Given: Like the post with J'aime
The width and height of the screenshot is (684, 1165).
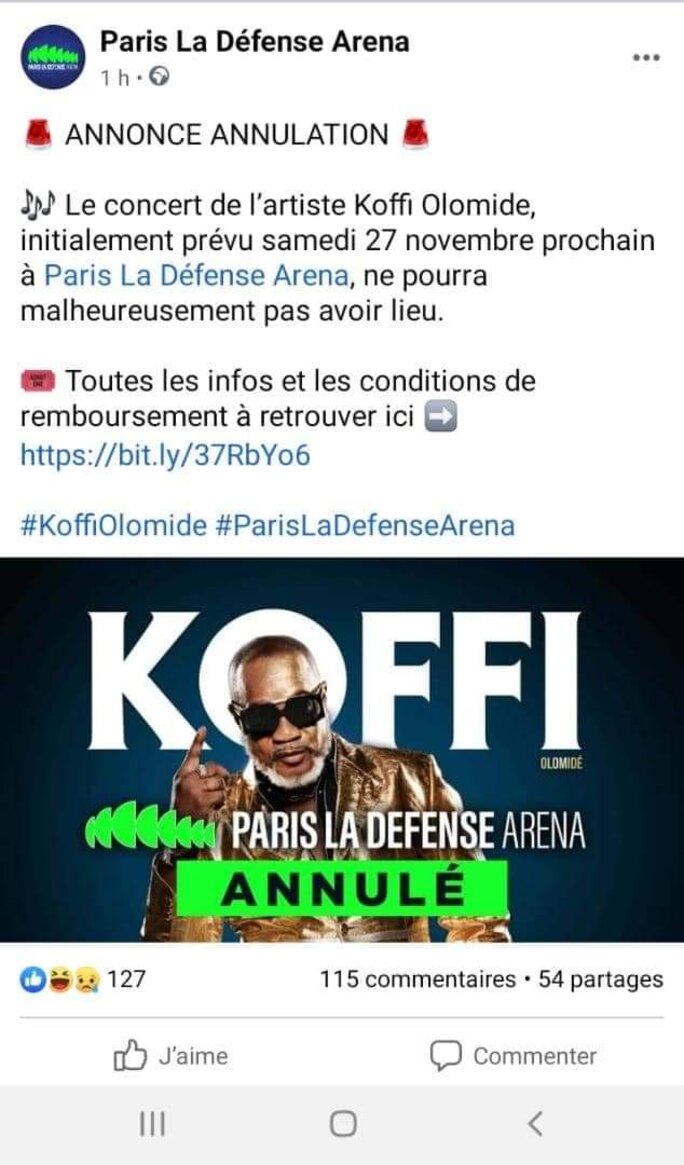Looking at the screenshot, I should pos(170,1056).
